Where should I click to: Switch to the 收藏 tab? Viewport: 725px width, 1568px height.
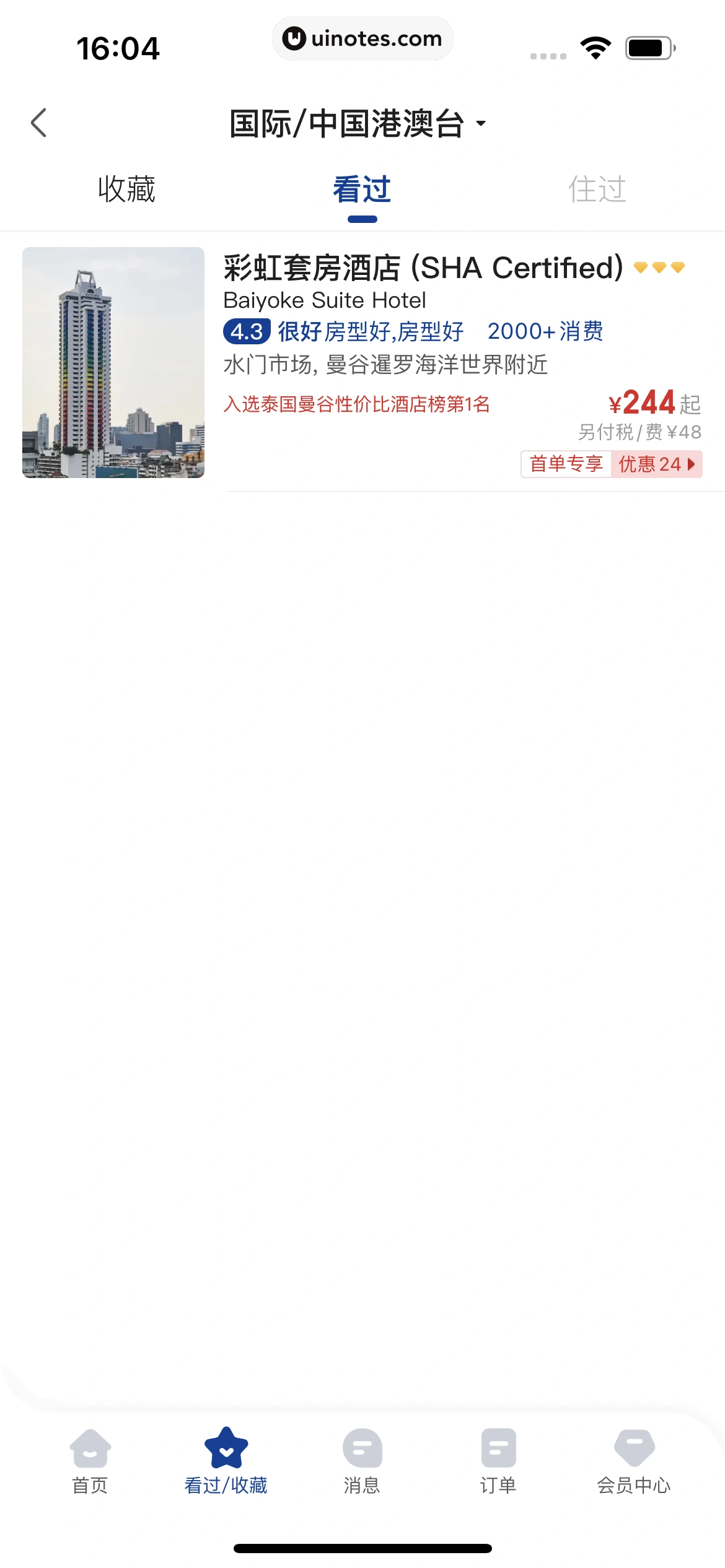[126, 189]
